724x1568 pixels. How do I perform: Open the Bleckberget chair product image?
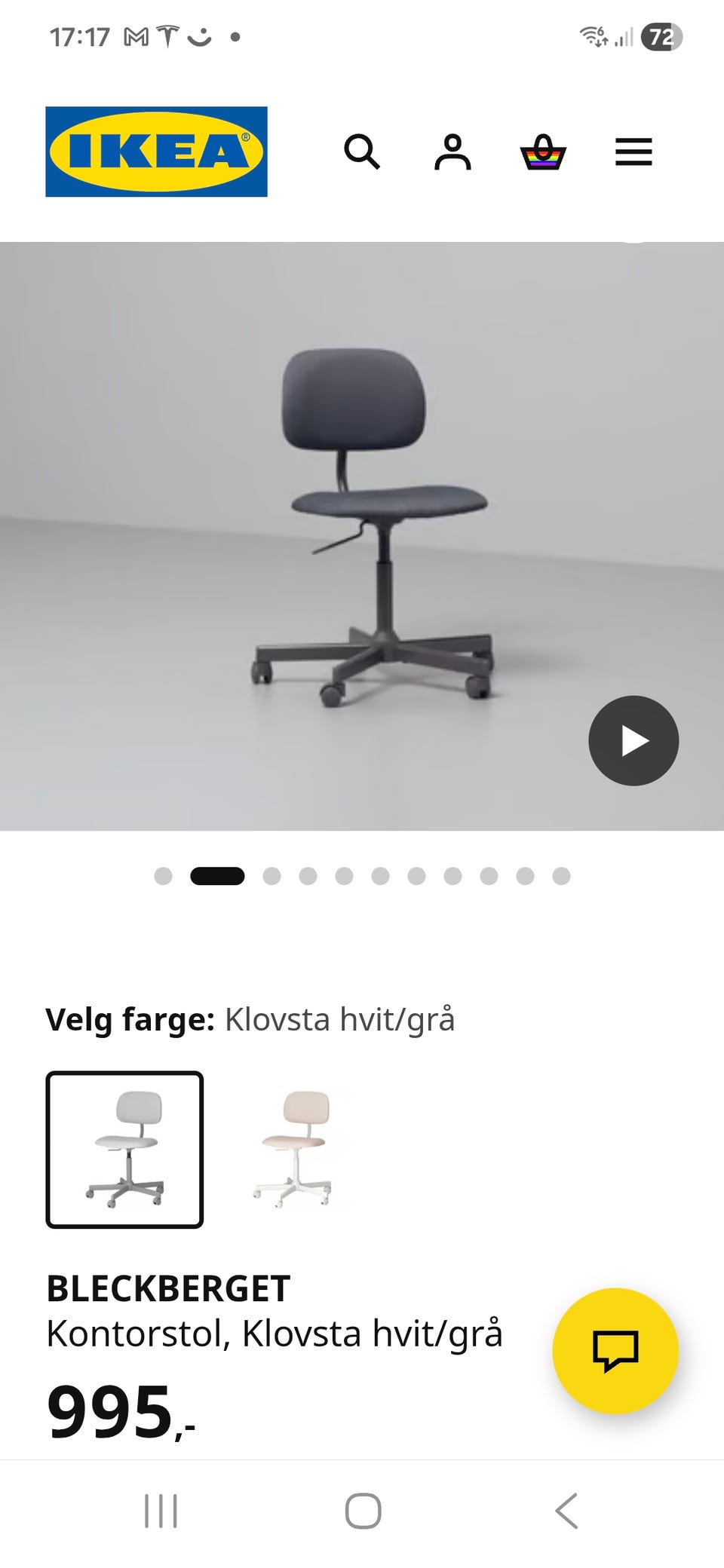point(362,528)
